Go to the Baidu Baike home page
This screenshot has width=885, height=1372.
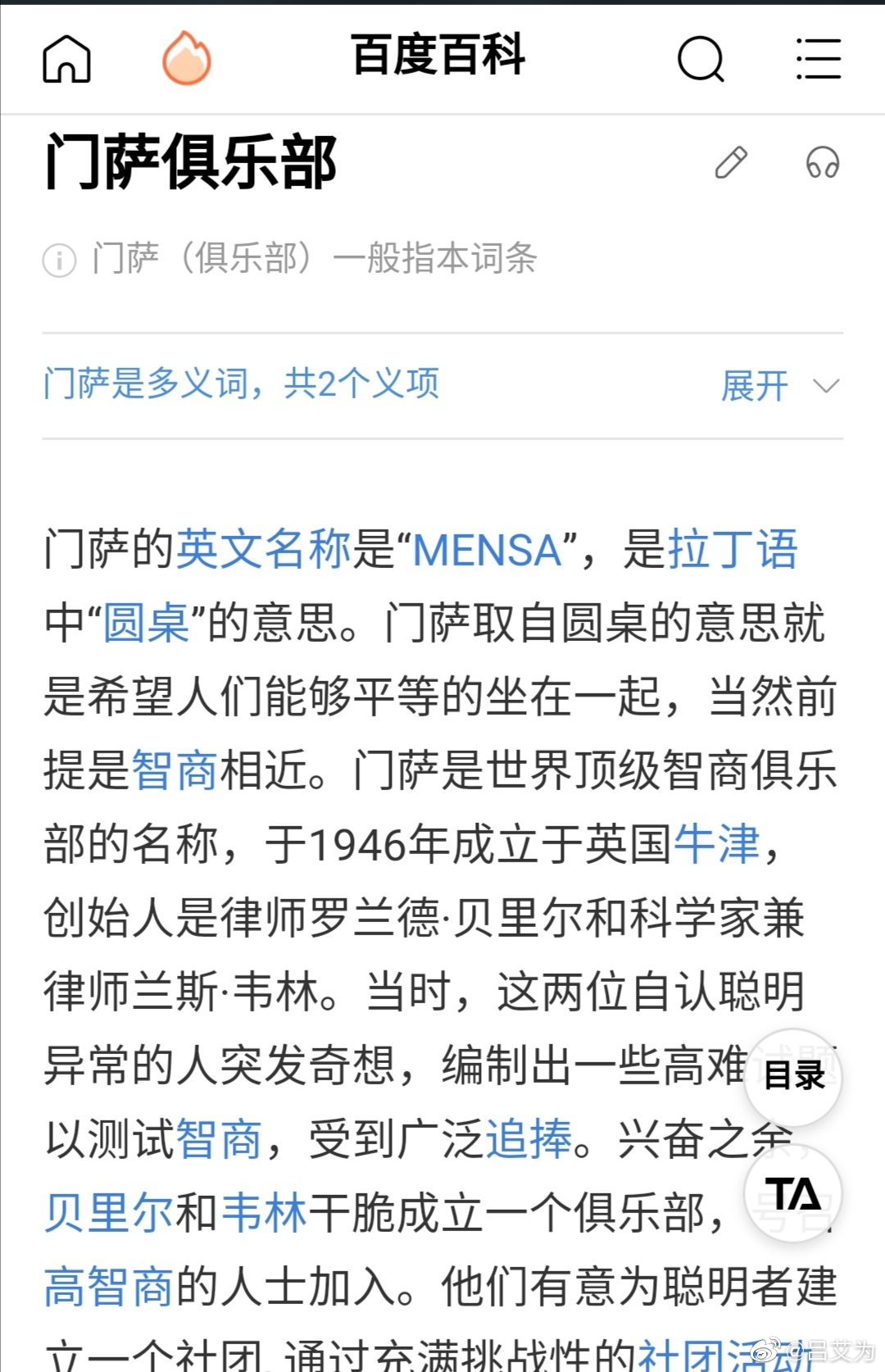pos(66,59)
